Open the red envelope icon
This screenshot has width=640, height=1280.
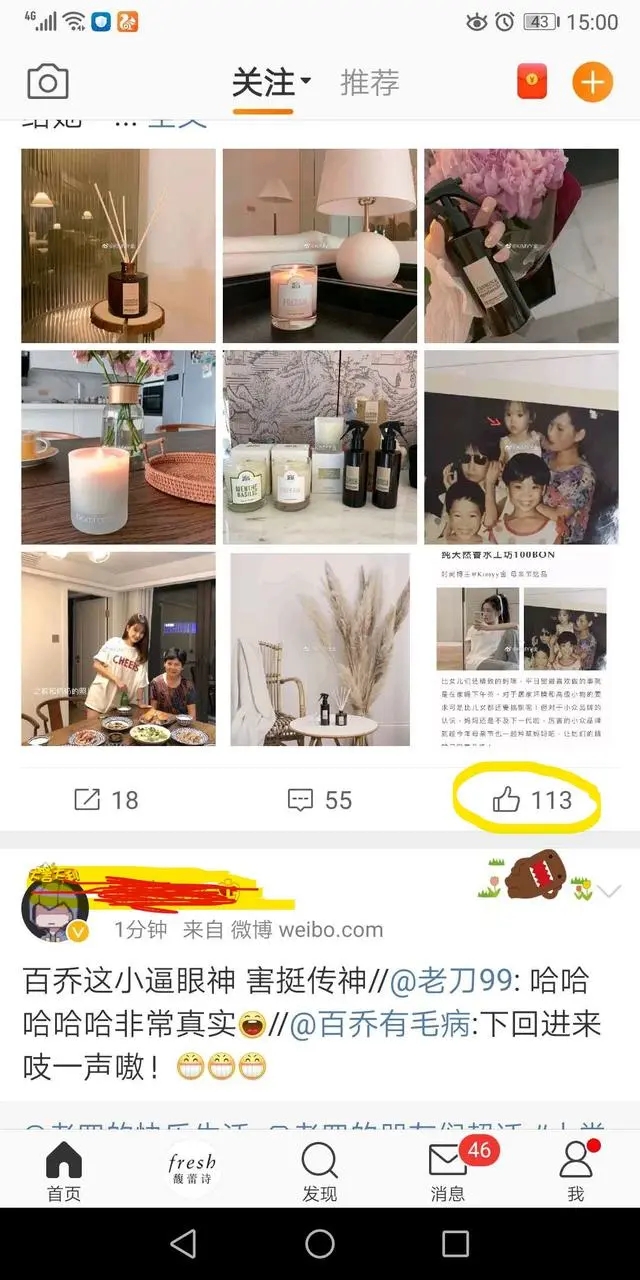(x=532, y=82)
